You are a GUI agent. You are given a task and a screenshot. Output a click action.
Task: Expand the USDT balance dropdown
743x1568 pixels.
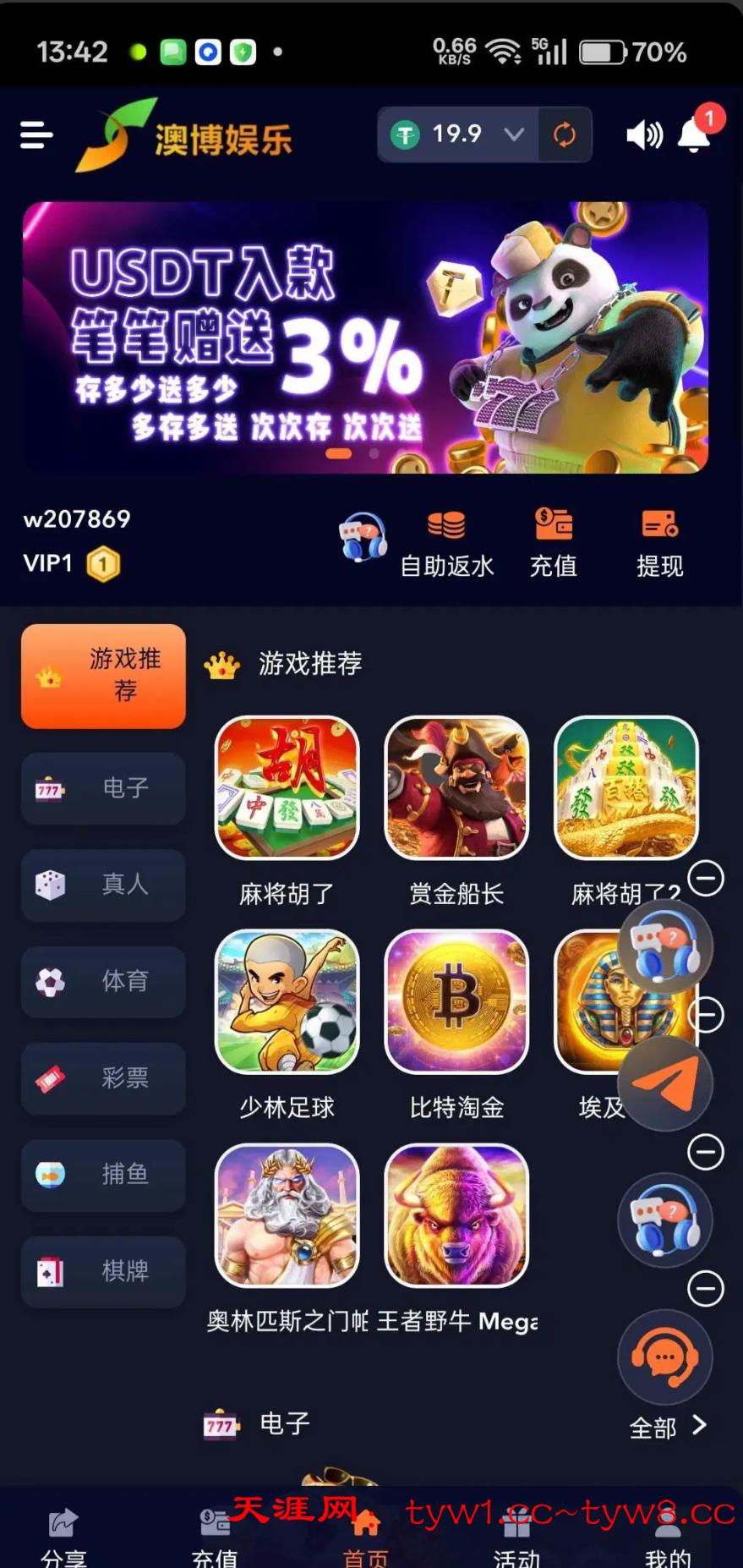click(x=513, y=134)
